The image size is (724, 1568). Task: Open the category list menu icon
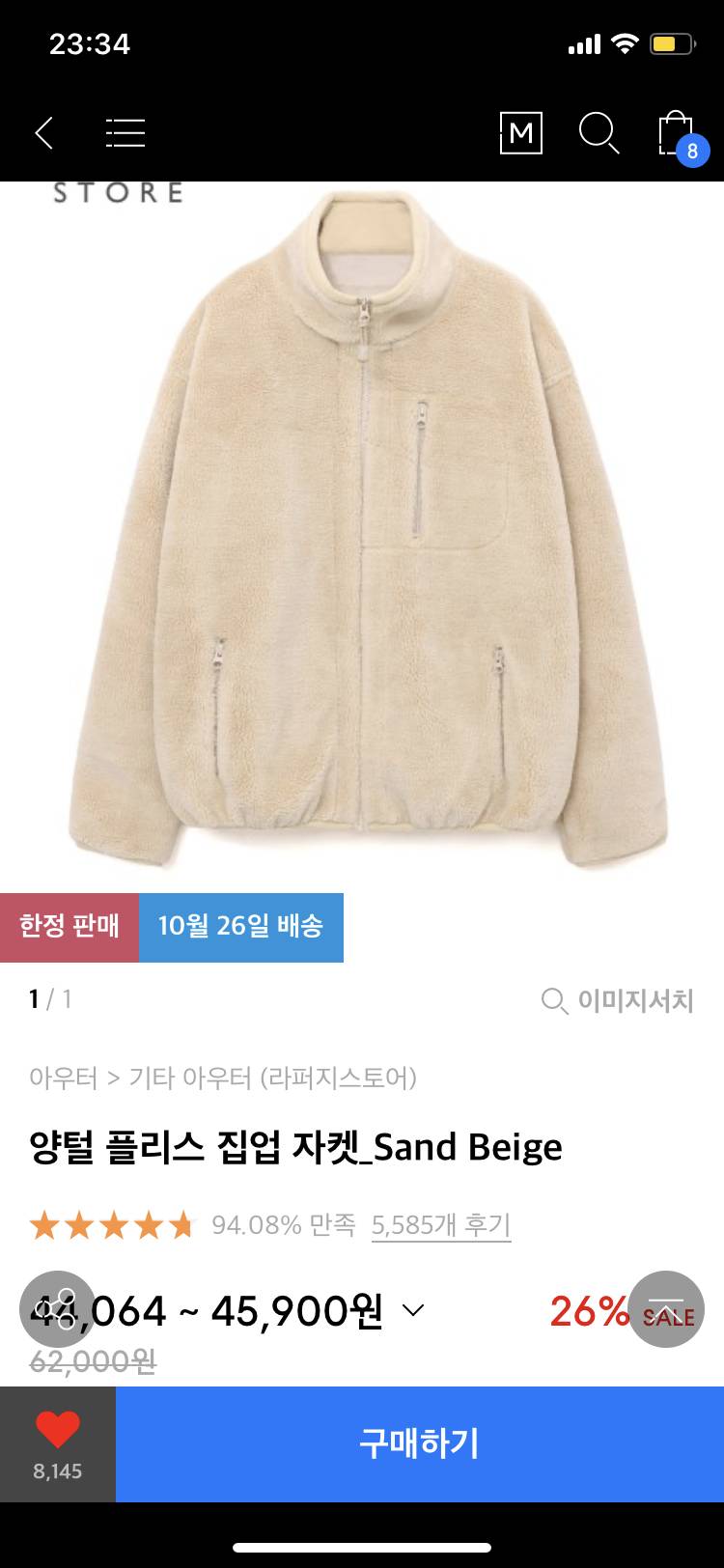point(125,133)
